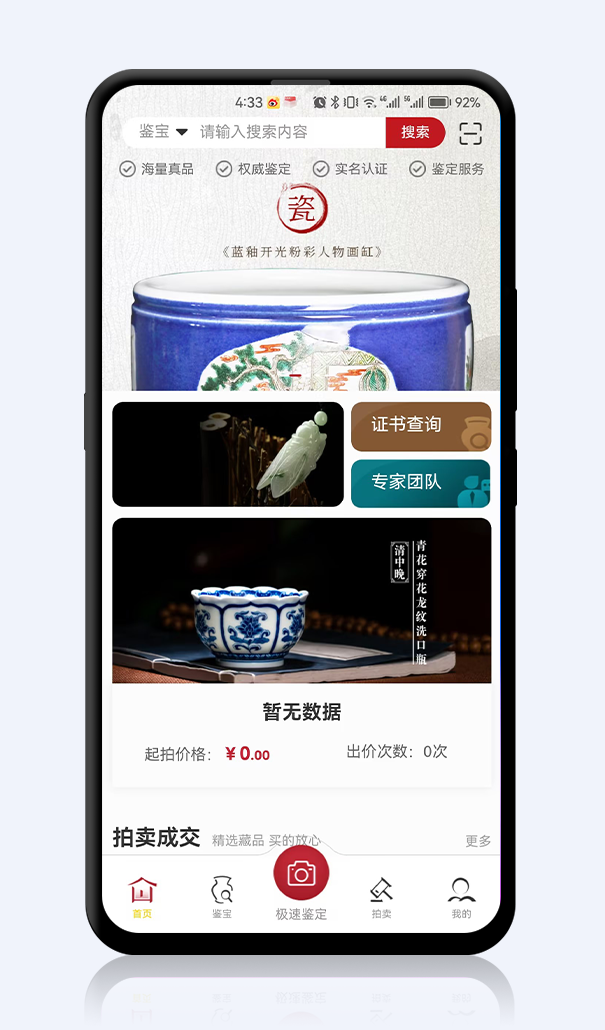Start 极速鉴定 with the camera button
The height and width of the screenshot is (1030, 605).
click(x=301, y=875)
